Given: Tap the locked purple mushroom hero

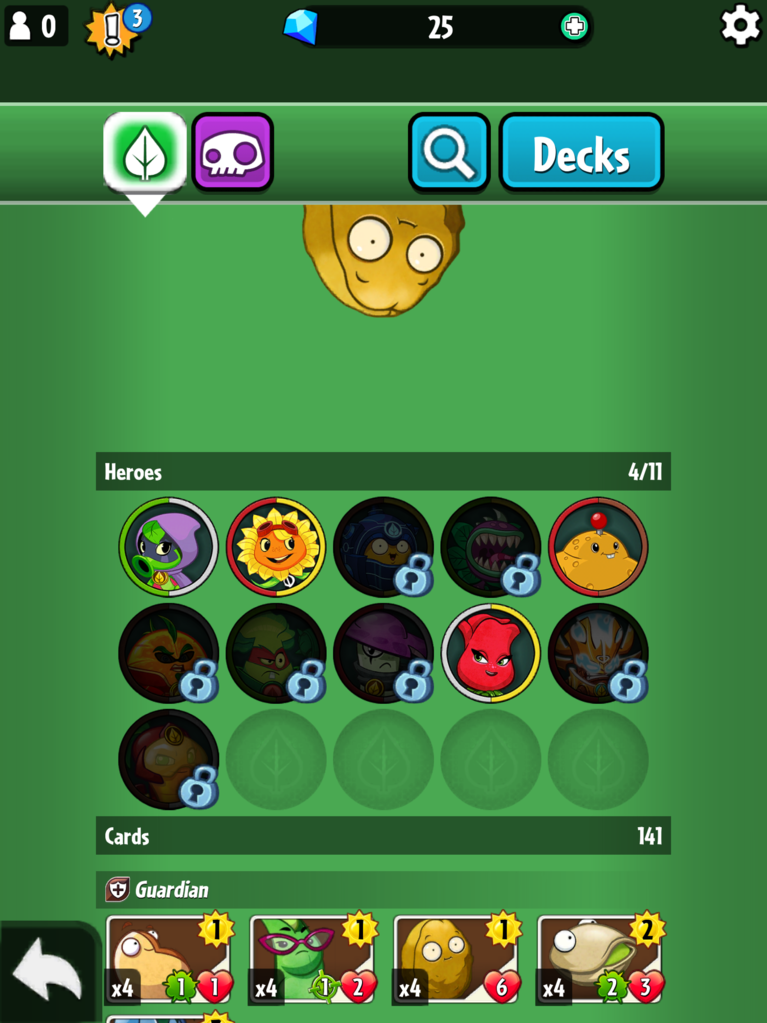Looking at the screenshot, I should point(383,653).
